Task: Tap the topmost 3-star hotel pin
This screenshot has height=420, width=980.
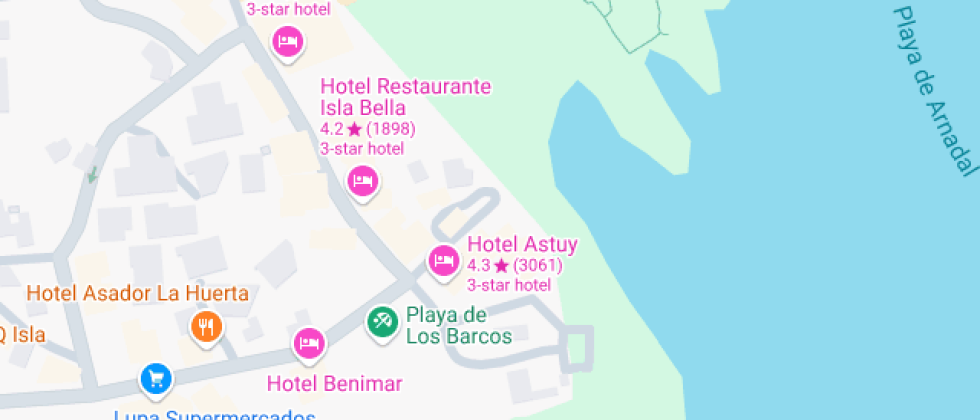Action: pyautogui.click(x=288, y=42)
